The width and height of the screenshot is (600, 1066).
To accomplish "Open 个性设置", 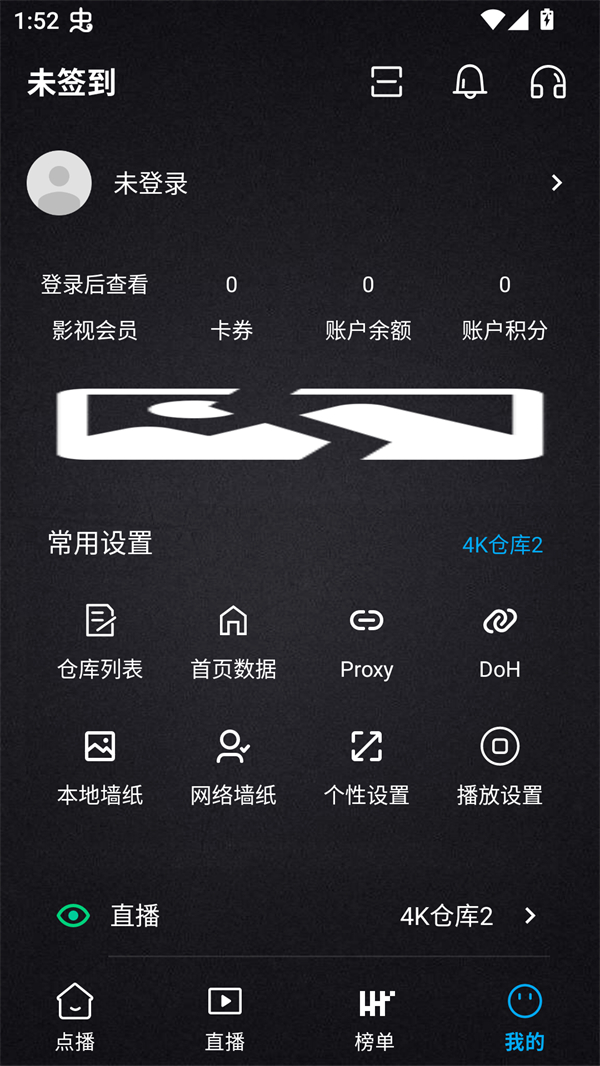I will [366, 768].
